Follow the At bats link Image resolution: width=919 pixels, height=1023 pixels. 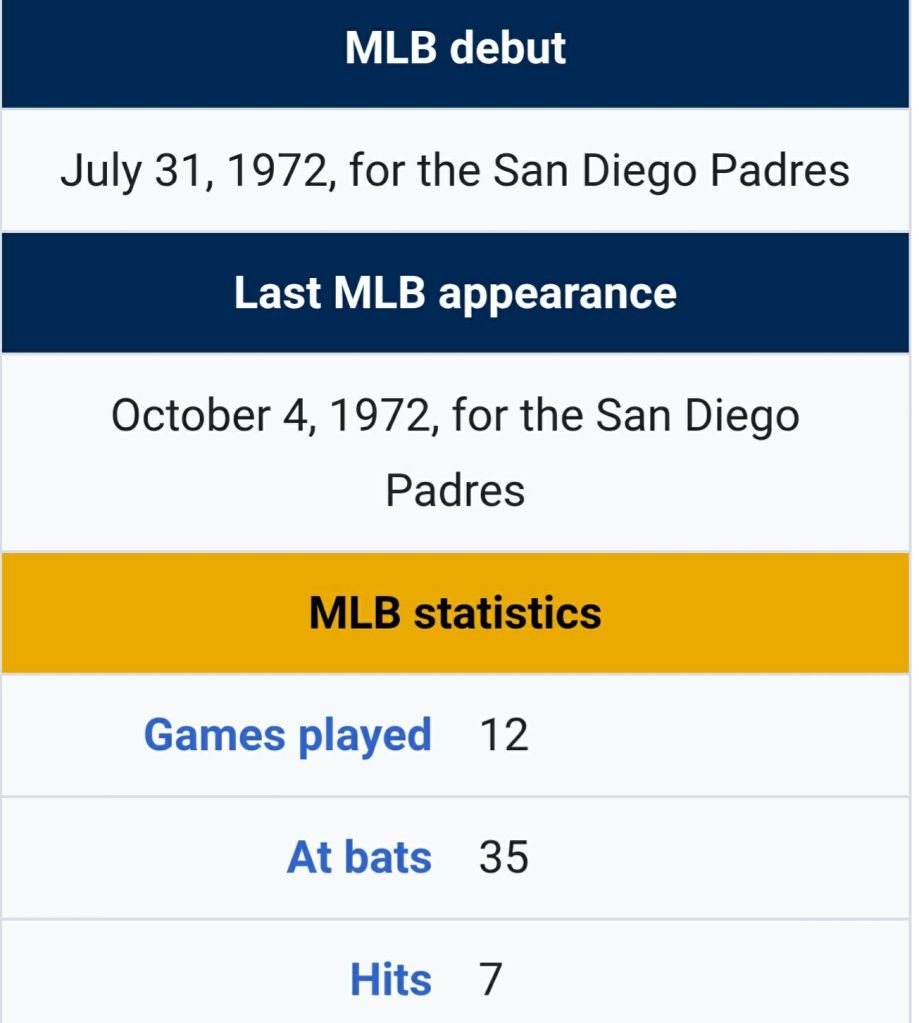pos(359,858)
